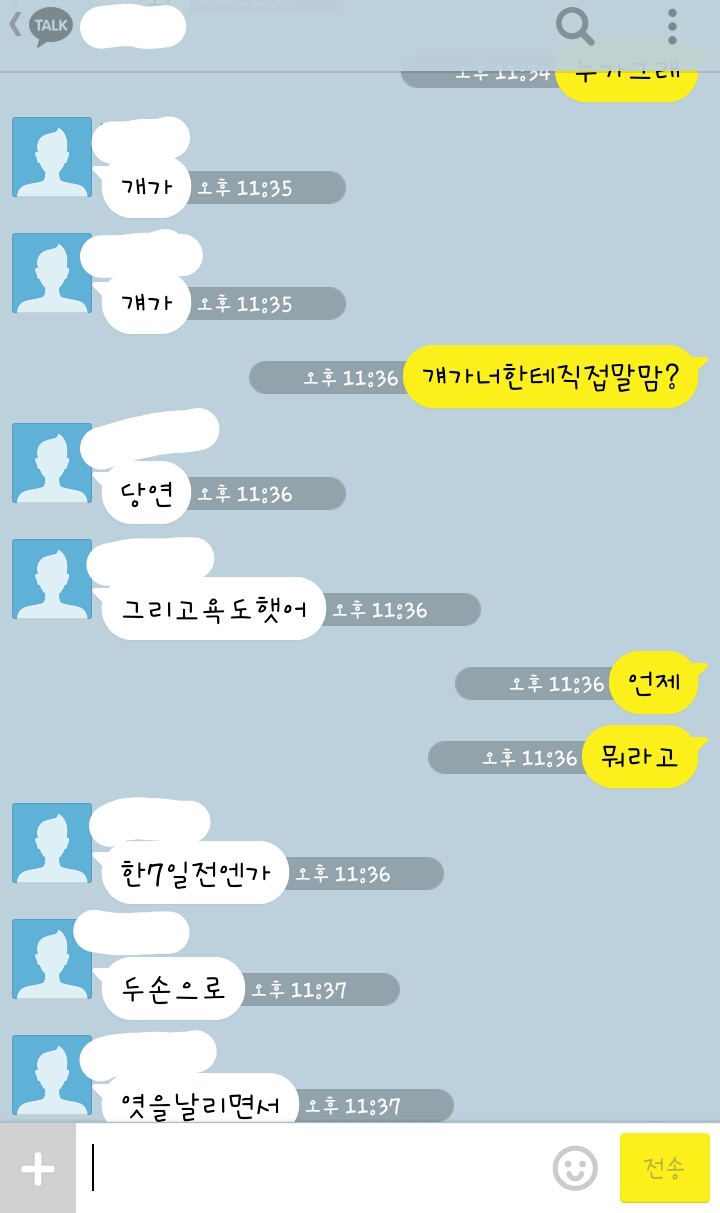
Task: Tap the '그리고욕도햇어' message bubble
Action: (x=213, y=607)
